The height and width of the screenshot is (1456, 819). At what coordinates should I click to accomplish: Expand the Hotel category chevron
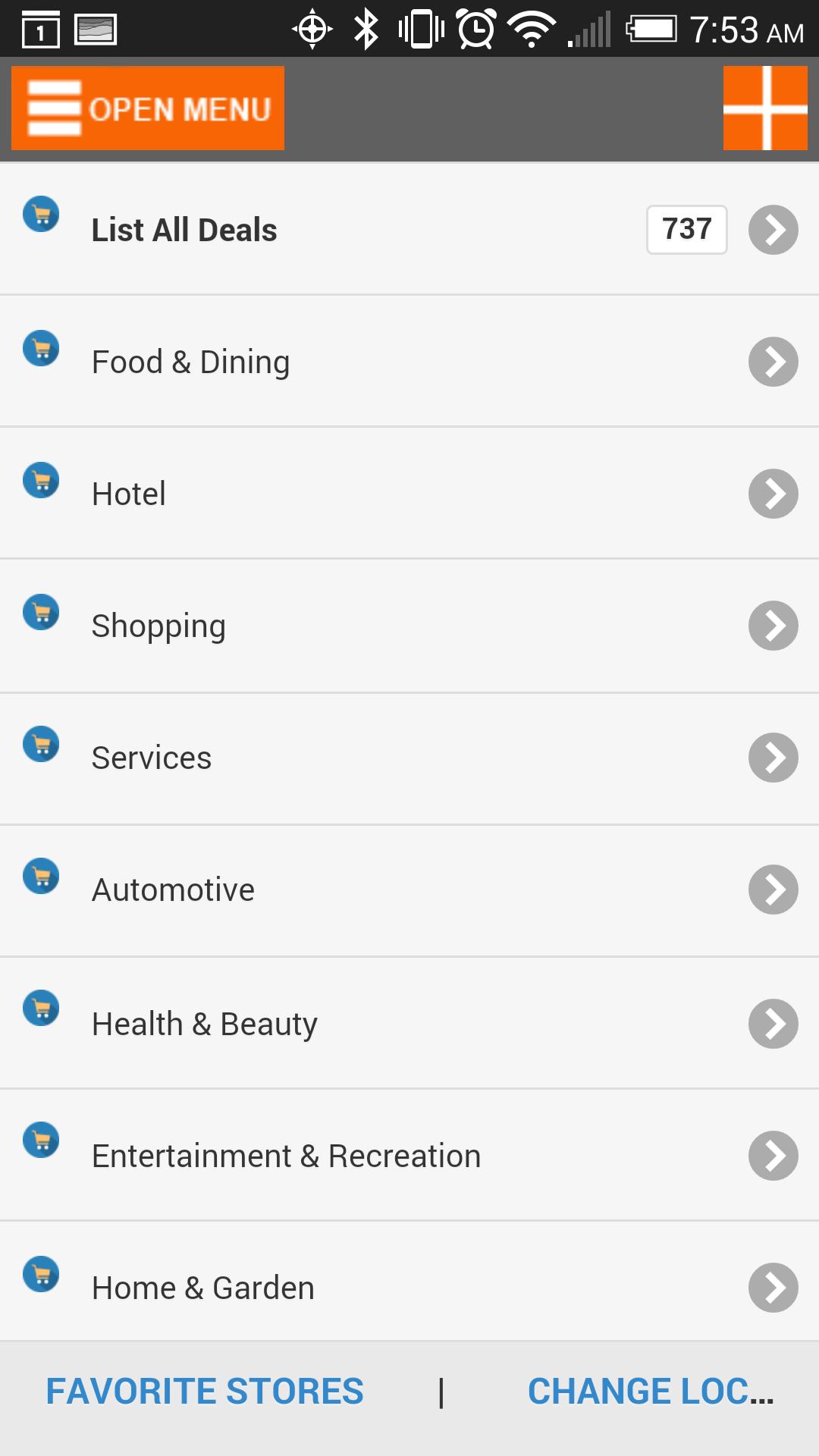773,493
